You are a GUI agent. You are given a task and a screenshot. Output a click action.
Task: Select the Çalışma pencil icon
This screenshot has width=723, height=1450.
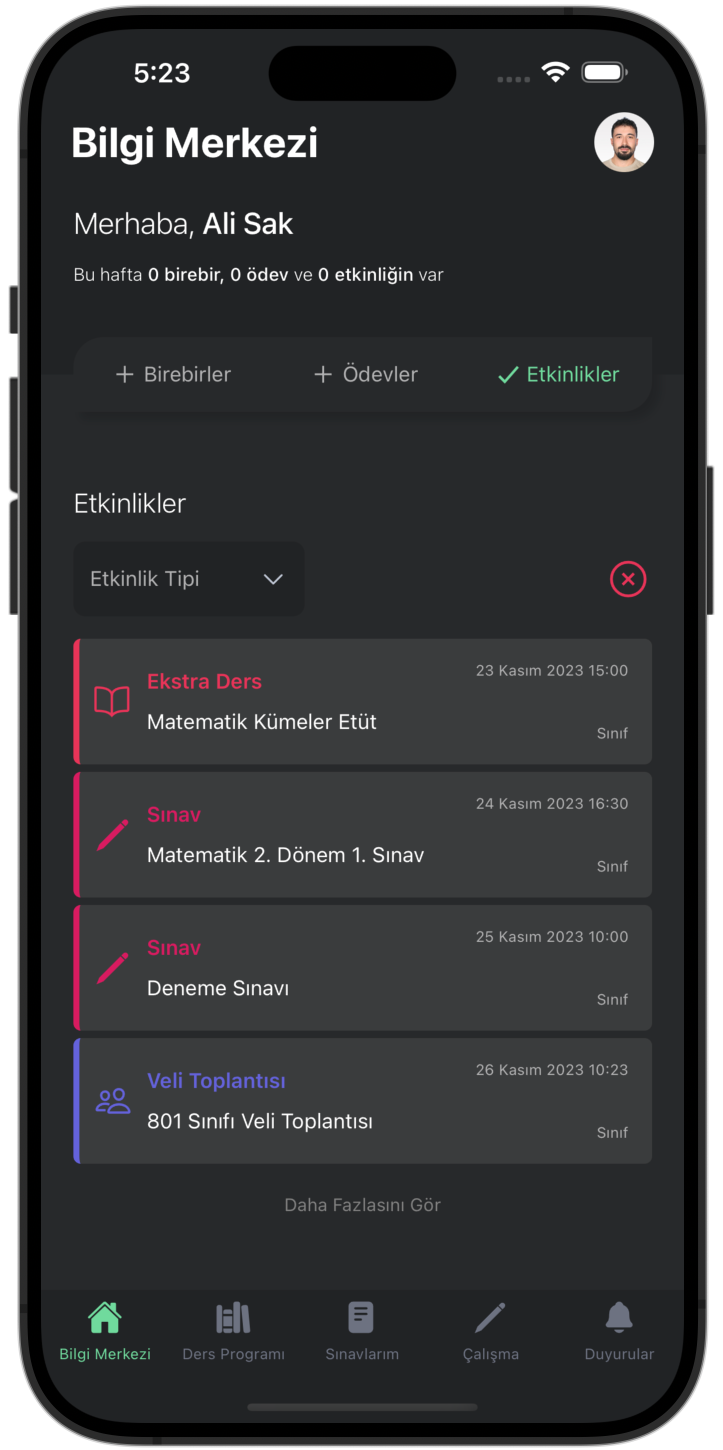pyautogui.click(x=490, y=1317)
